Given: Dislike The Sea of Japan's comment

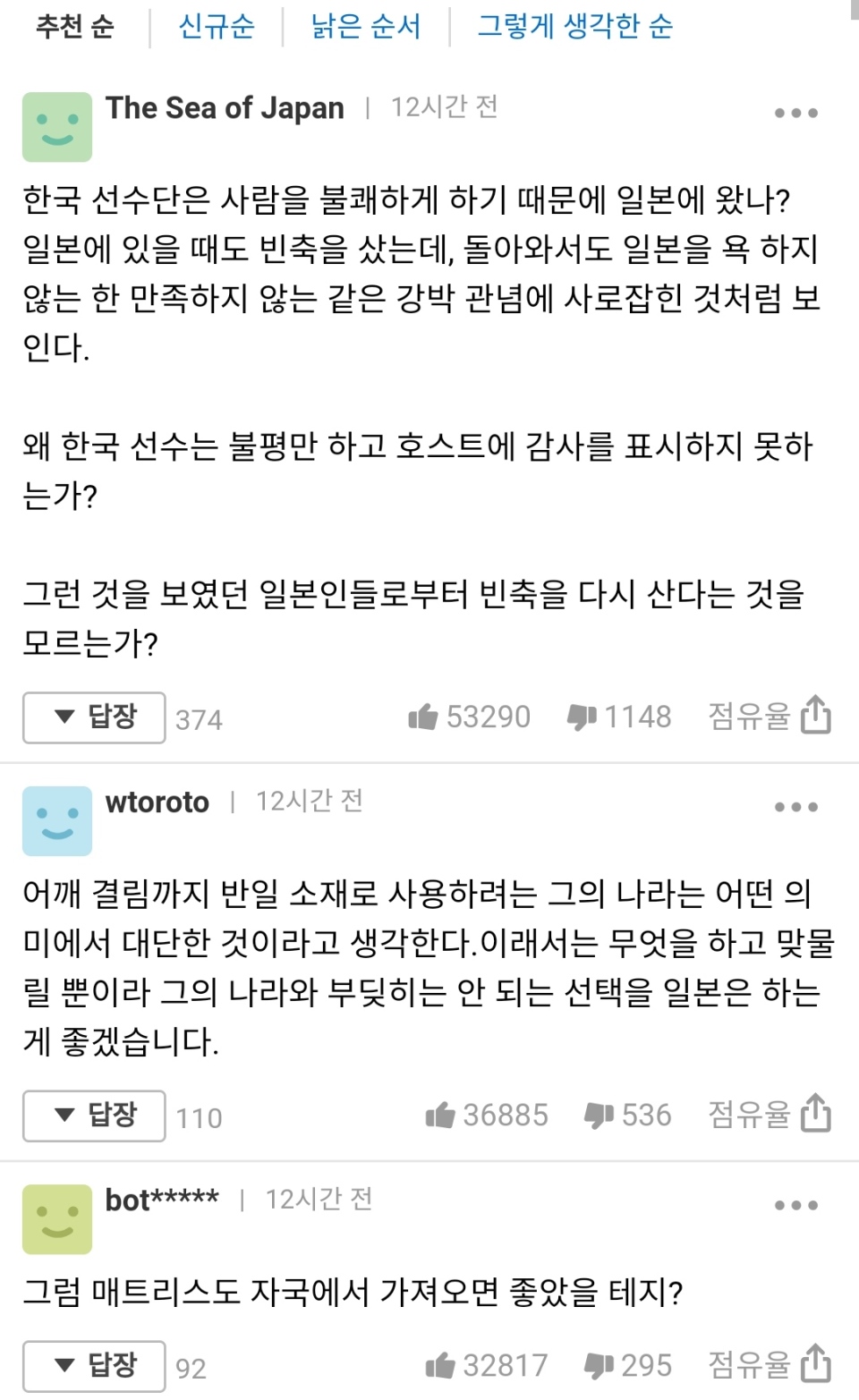Looking at the screenshot, I should pos(582,717).
